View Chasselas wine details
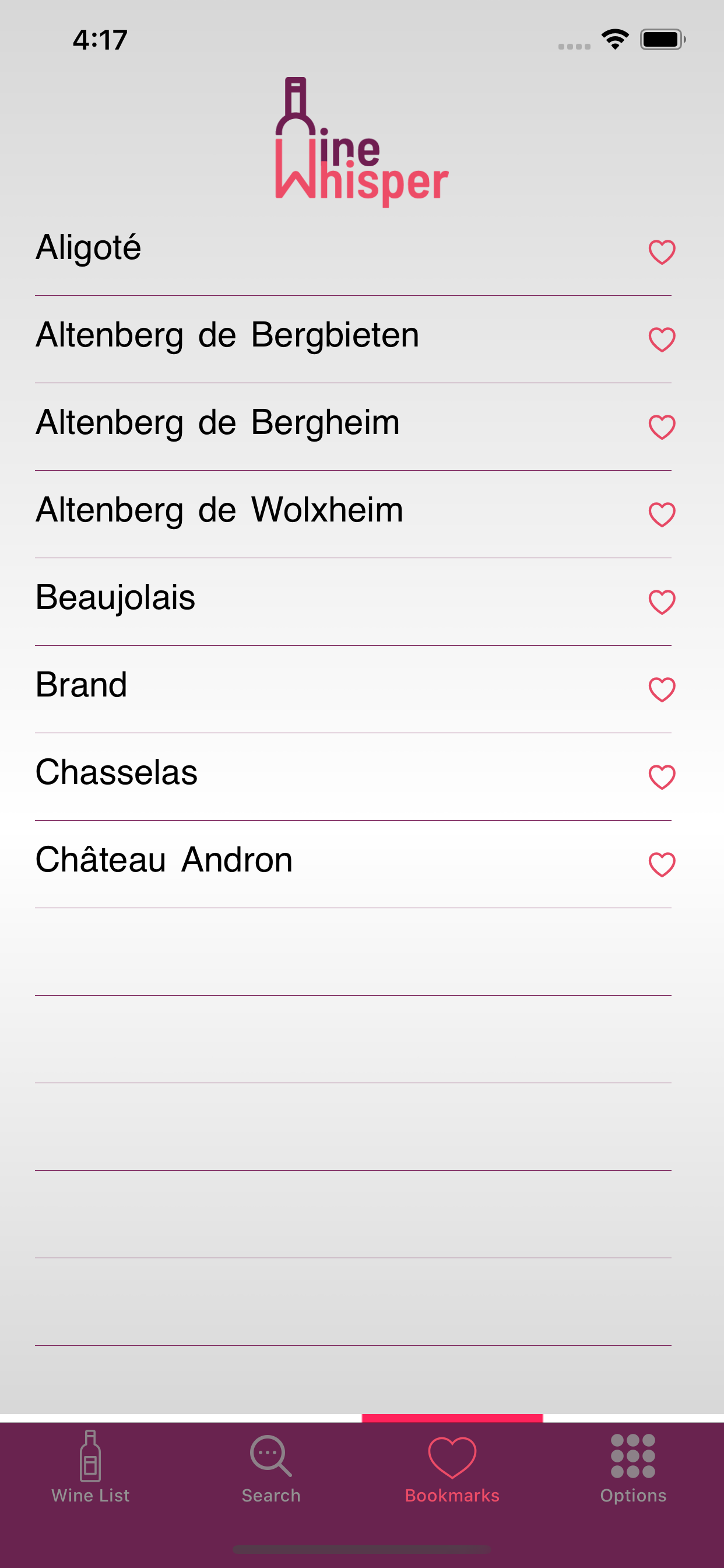This screenshot has width=724, height=1568. pos(117,773)
